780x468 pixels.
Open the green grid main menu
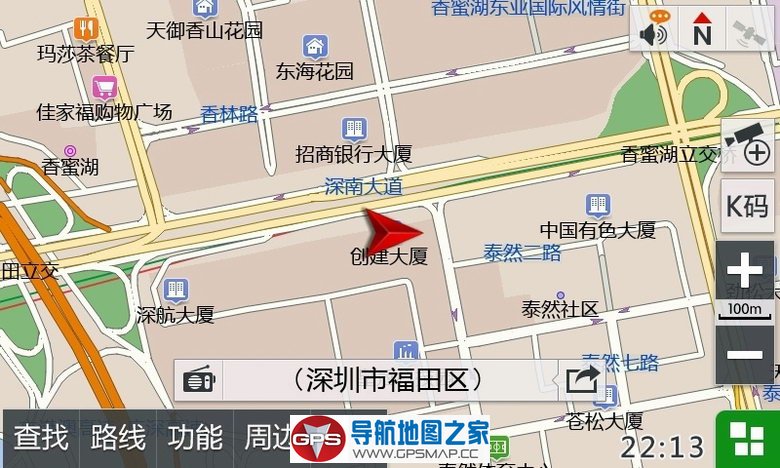click(746, 438)
